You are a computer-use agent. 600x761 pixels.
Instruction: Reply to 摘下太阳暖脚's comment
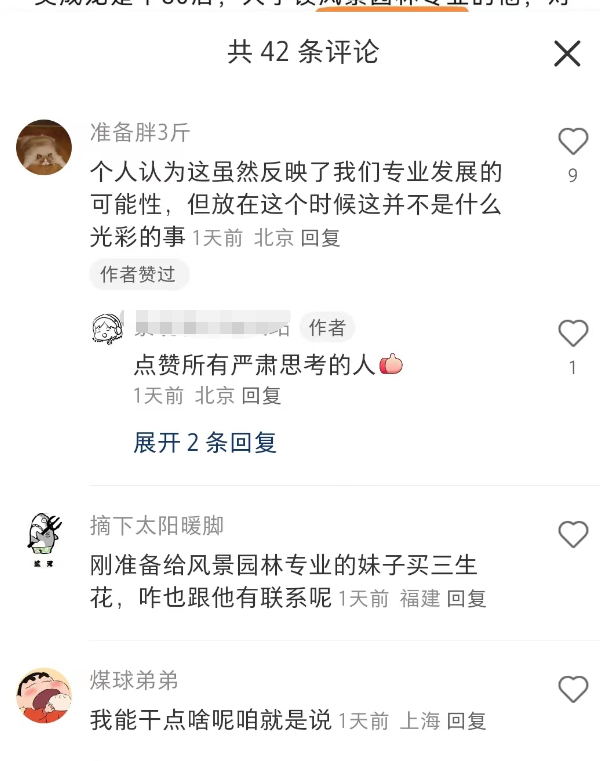[466, 599]
